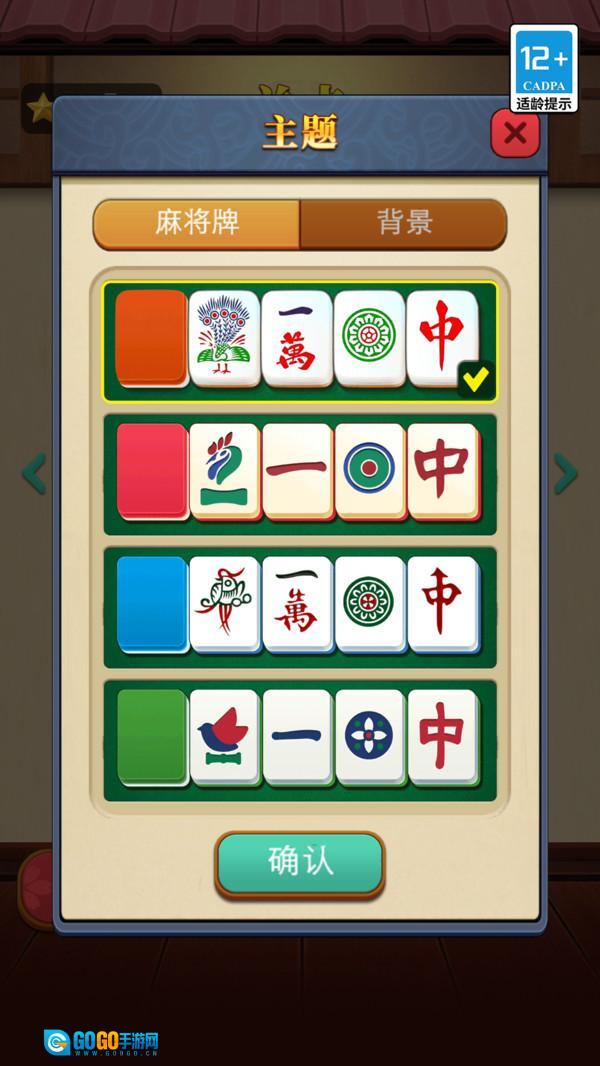Pick the blue-back mahjong tile theme
This screenshot has height=1066, width=600.
(300, 607)
